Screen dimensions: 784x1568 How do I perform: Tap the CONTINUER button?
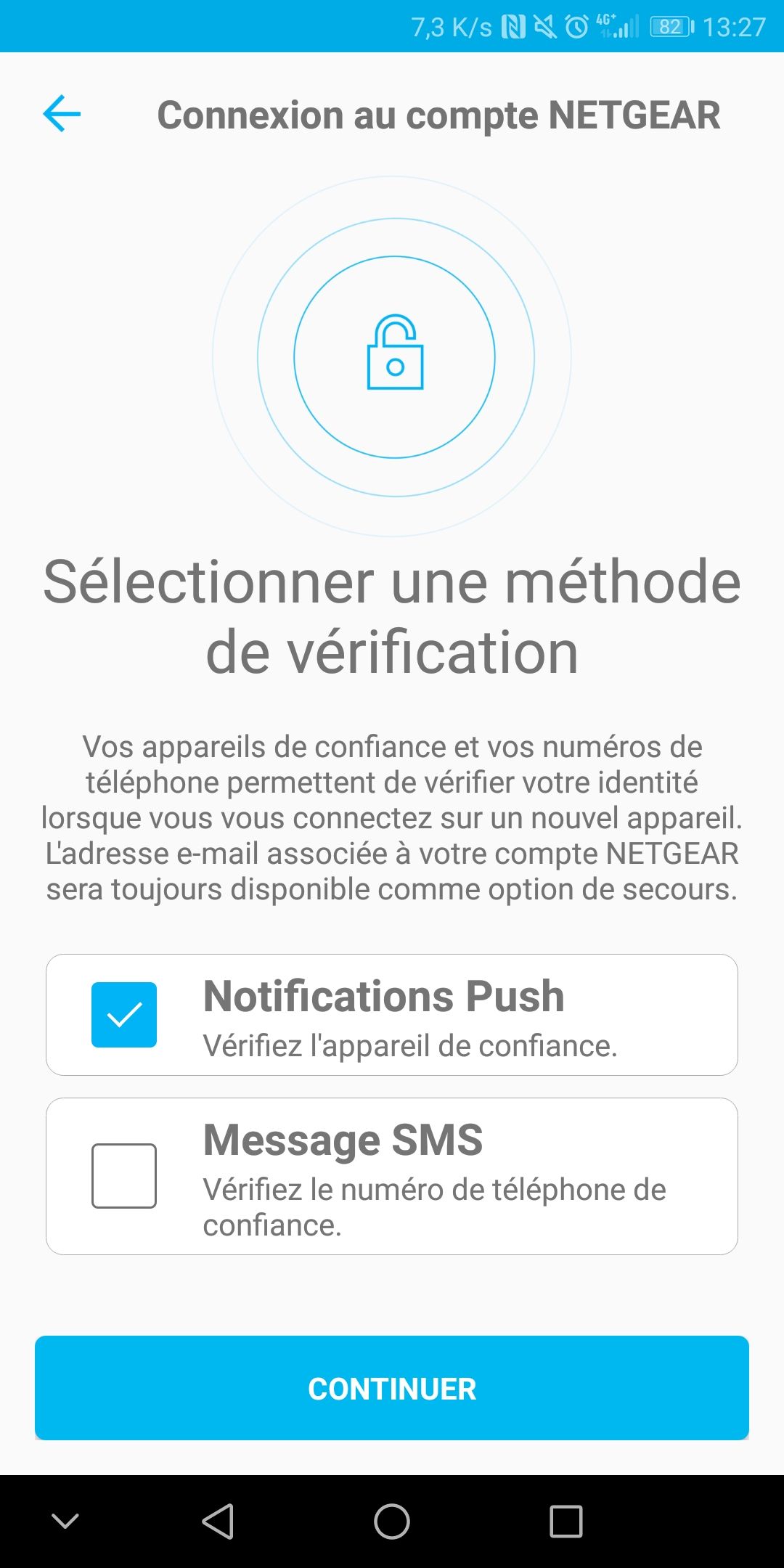coord(392,1388)
